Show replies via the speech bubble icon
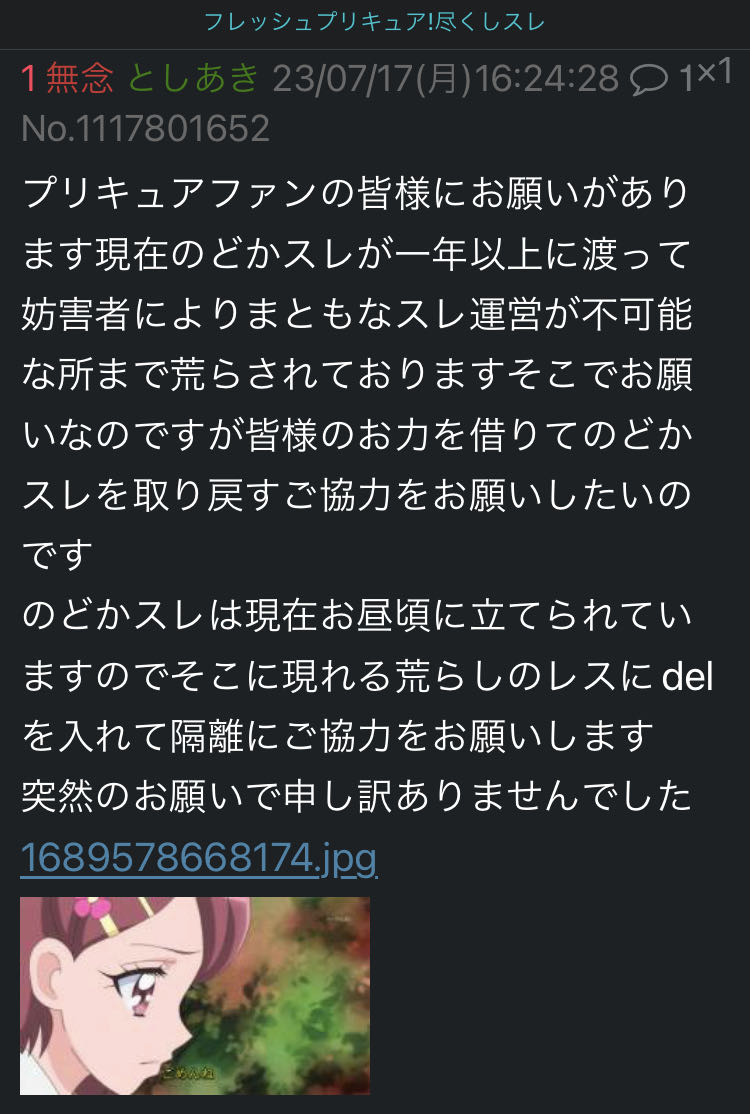750x1114 pixels. pos(650,81)
